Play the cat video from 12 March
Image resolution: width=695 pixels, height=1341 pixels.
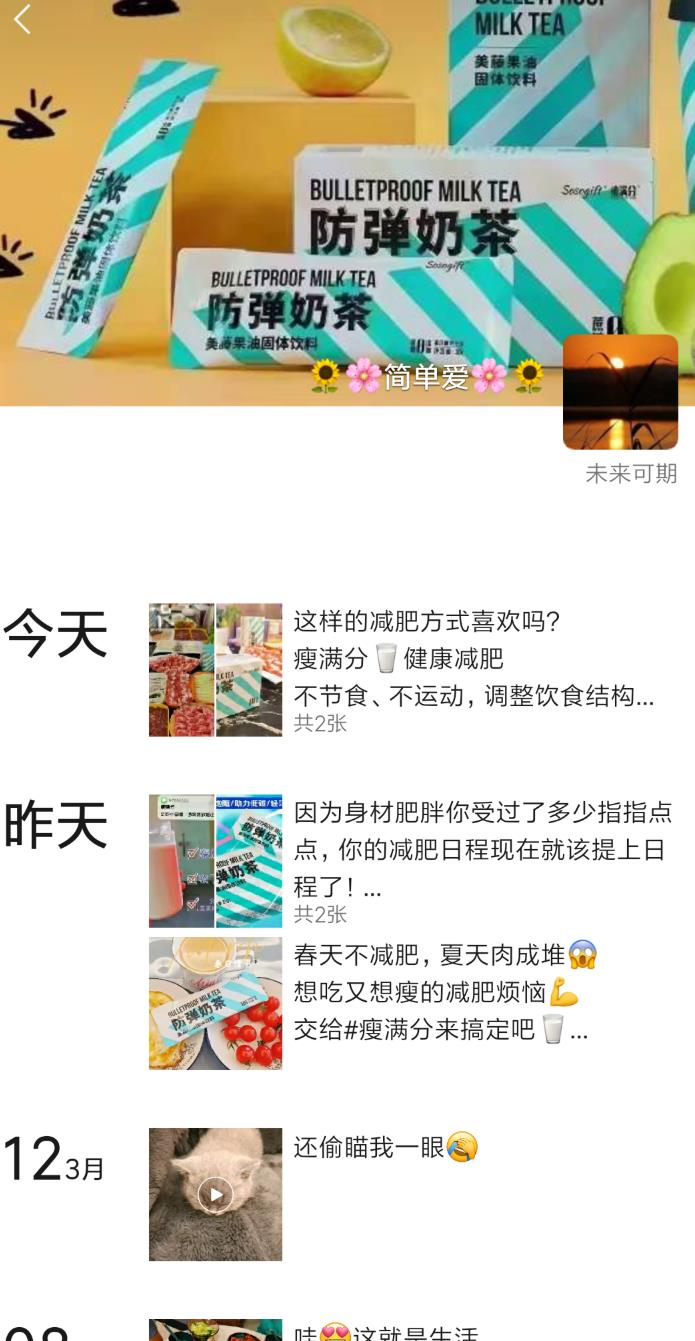(215, 1194)
